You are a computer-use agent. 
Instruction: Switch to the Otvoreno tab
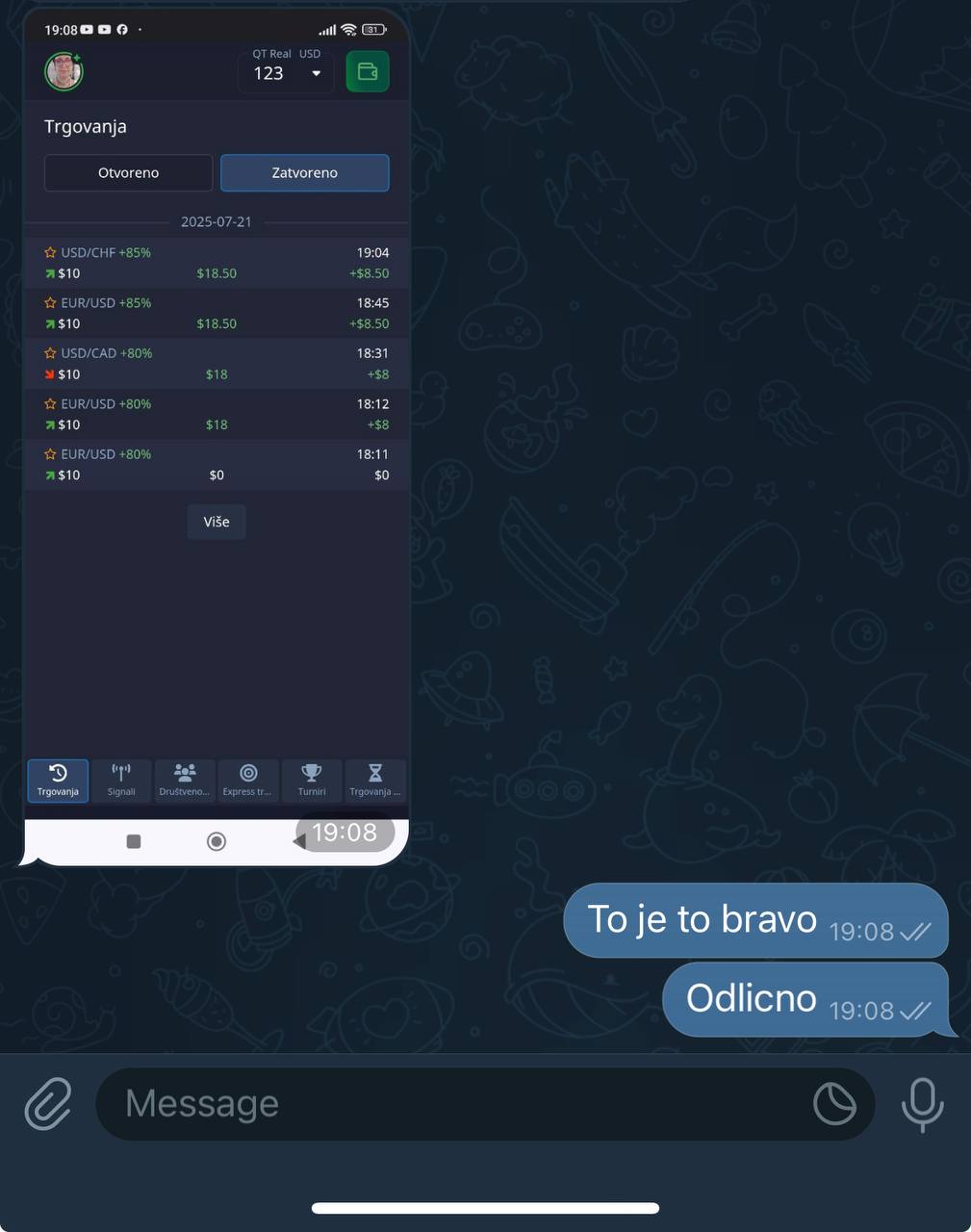click(x=128, y=172)
